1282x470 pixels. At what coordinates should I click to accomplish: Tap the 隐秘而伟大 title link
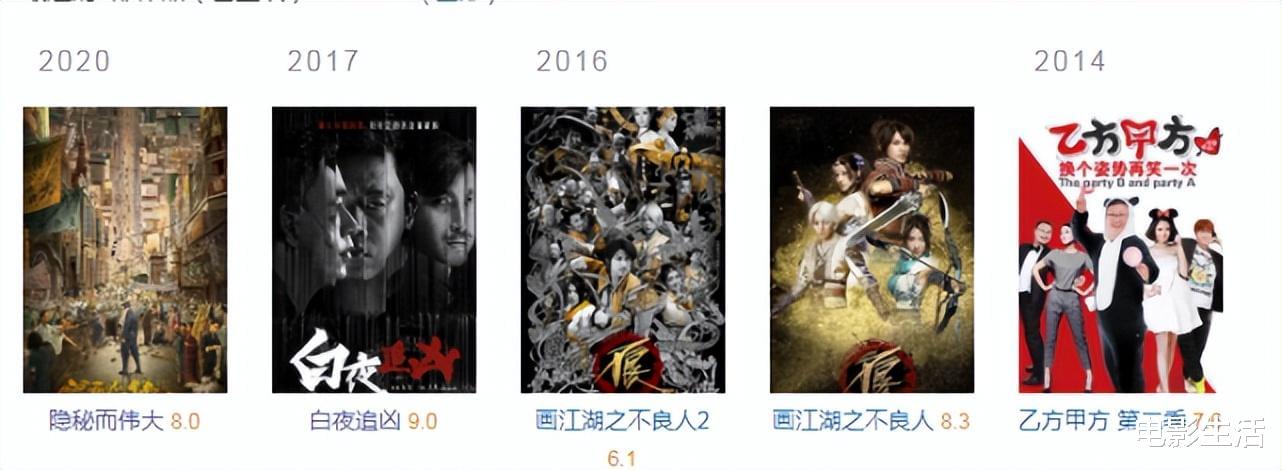106,421
